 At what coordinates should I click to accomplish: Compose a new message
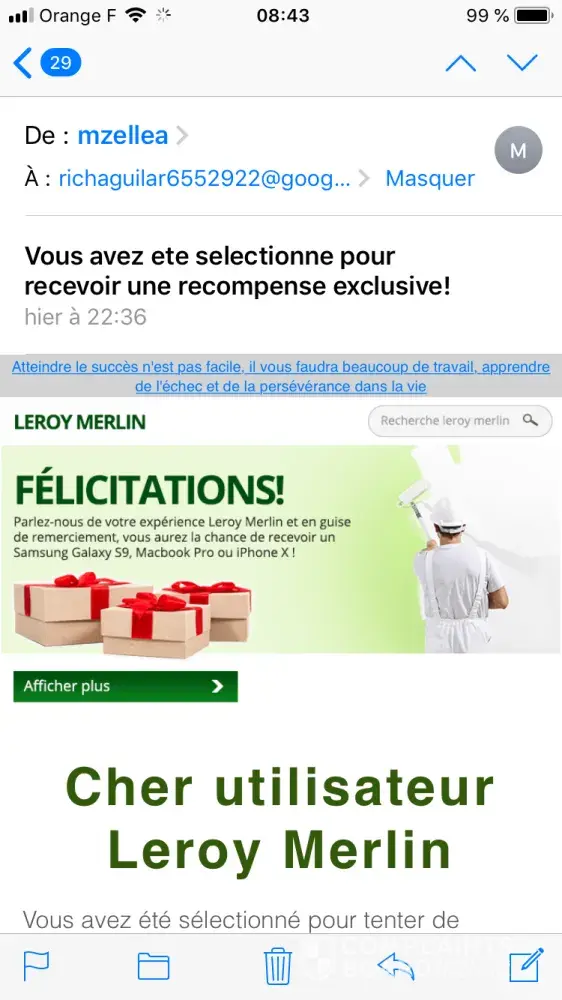[x=526, y=965]
